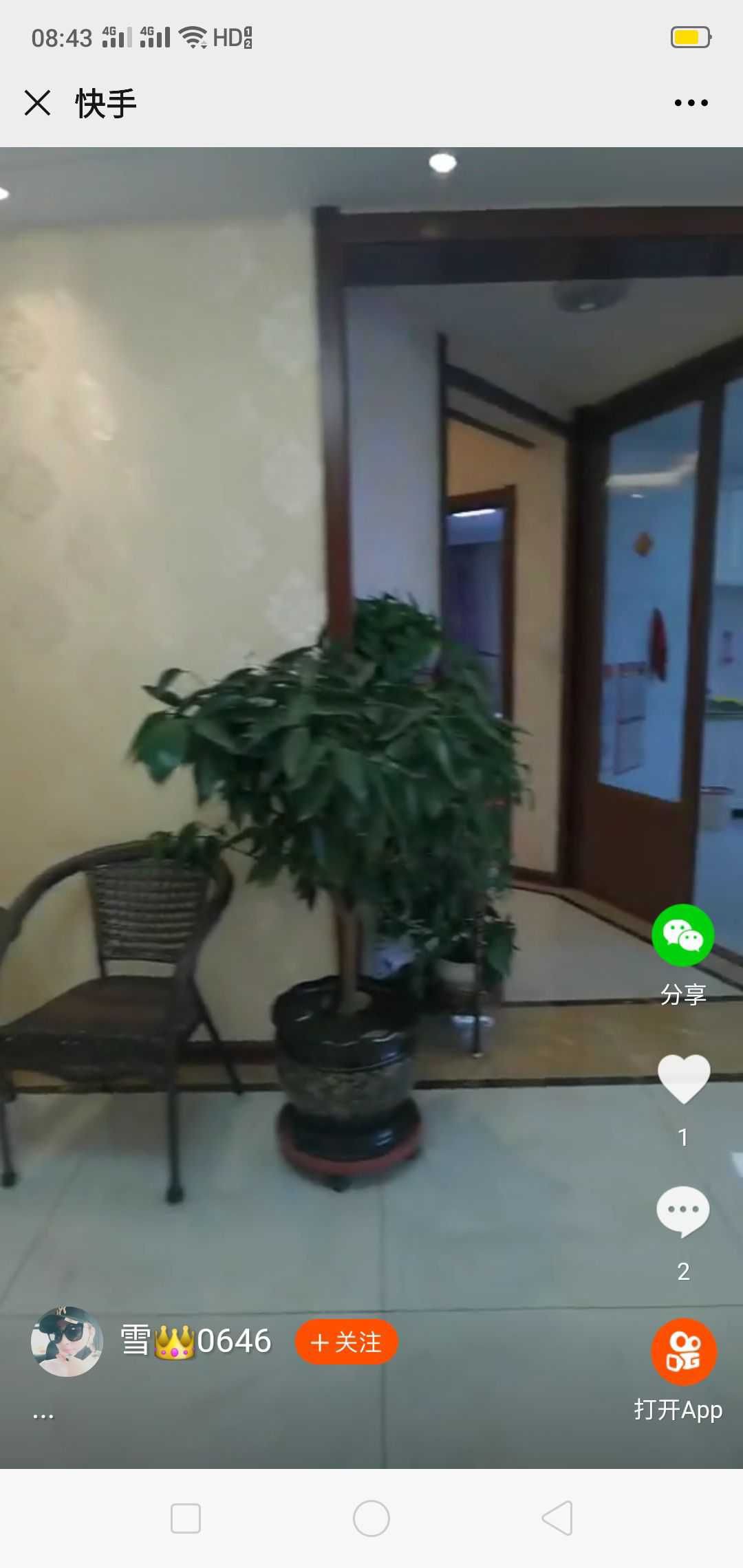
Task: Open the video's comments
Action: coord(683,1211)
